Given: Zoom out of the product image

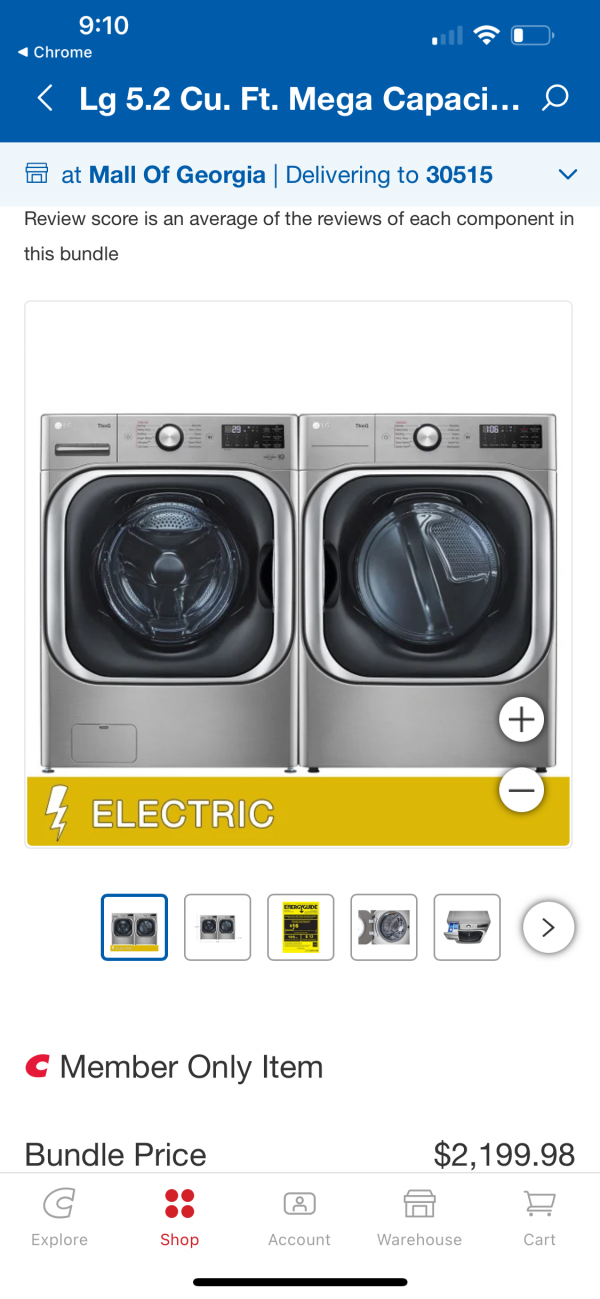Looking at the screenshot, I should [x=521, y=792].
